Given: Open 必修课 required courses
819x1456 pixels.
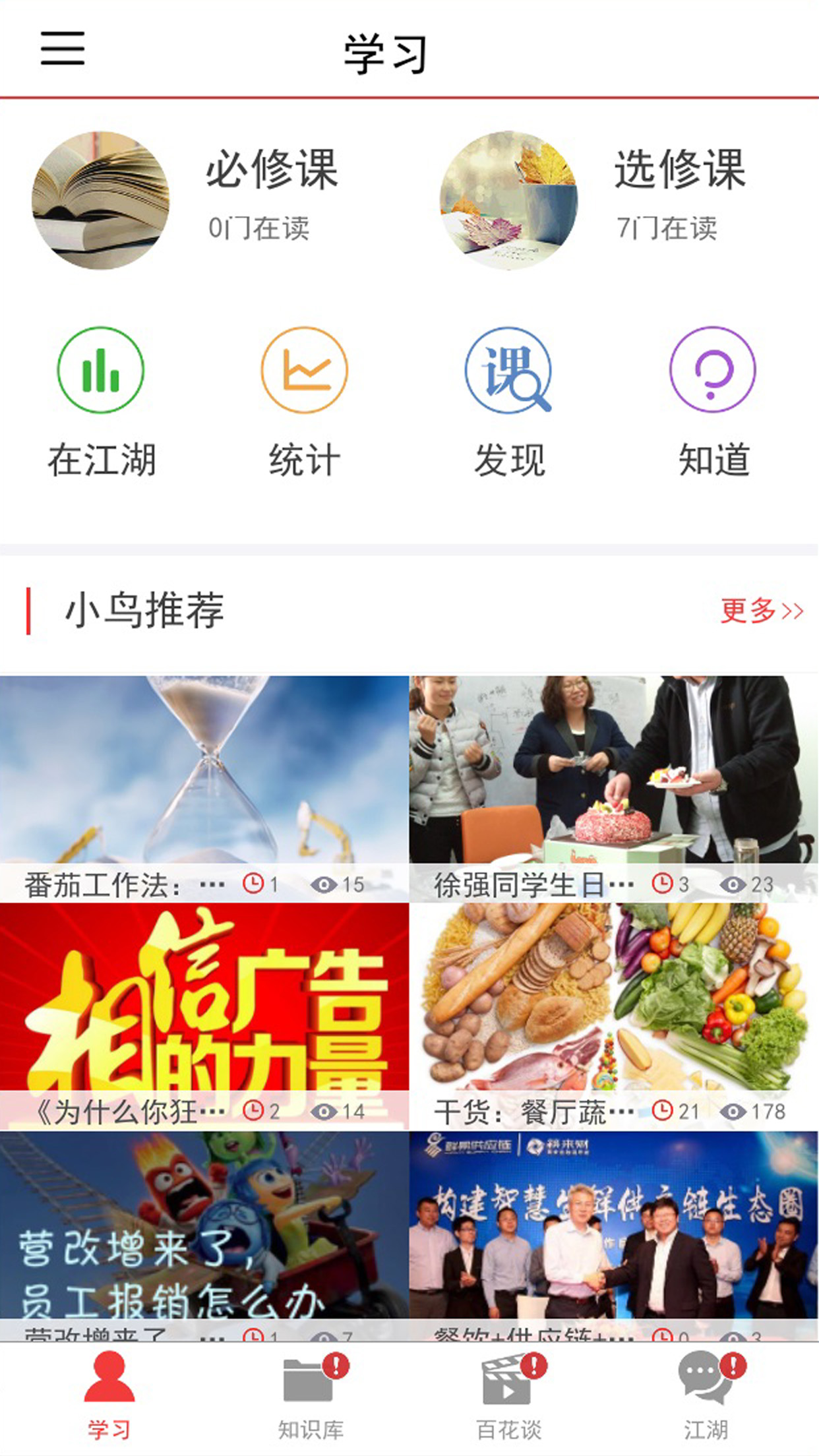Looking at the screenshot, I should (185, 200).
